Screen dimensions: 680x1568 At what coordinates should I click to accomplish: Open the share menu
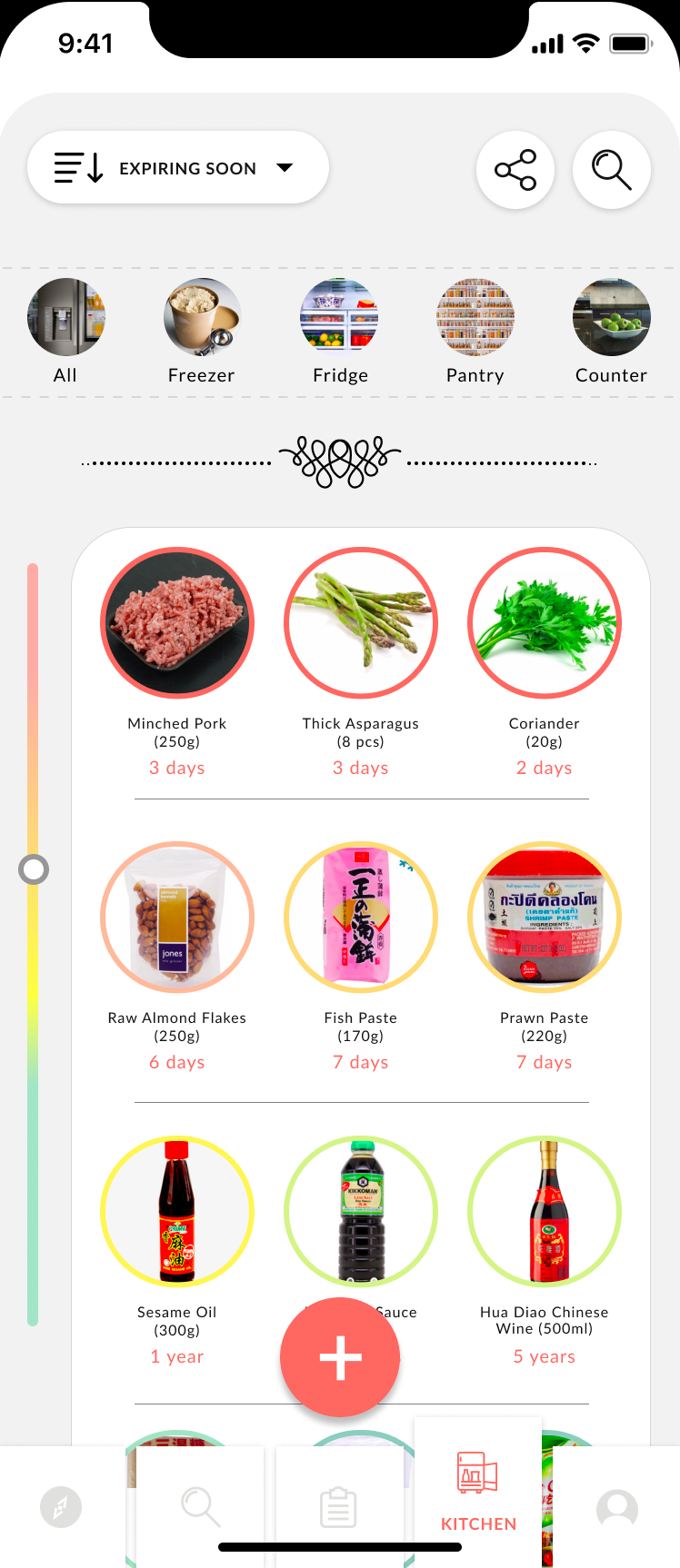(x=515, y=170)
